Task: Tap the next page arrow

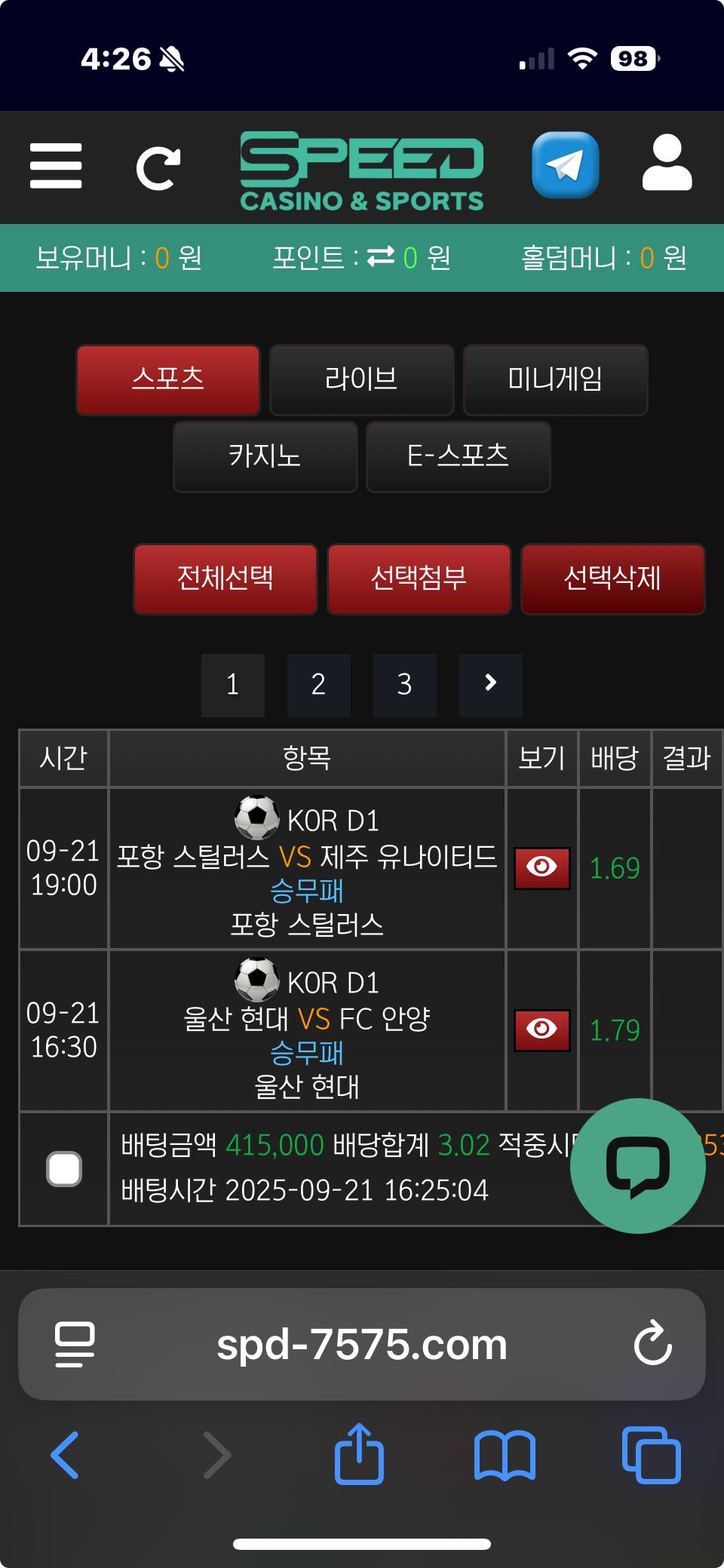Action: coord(491,685)
